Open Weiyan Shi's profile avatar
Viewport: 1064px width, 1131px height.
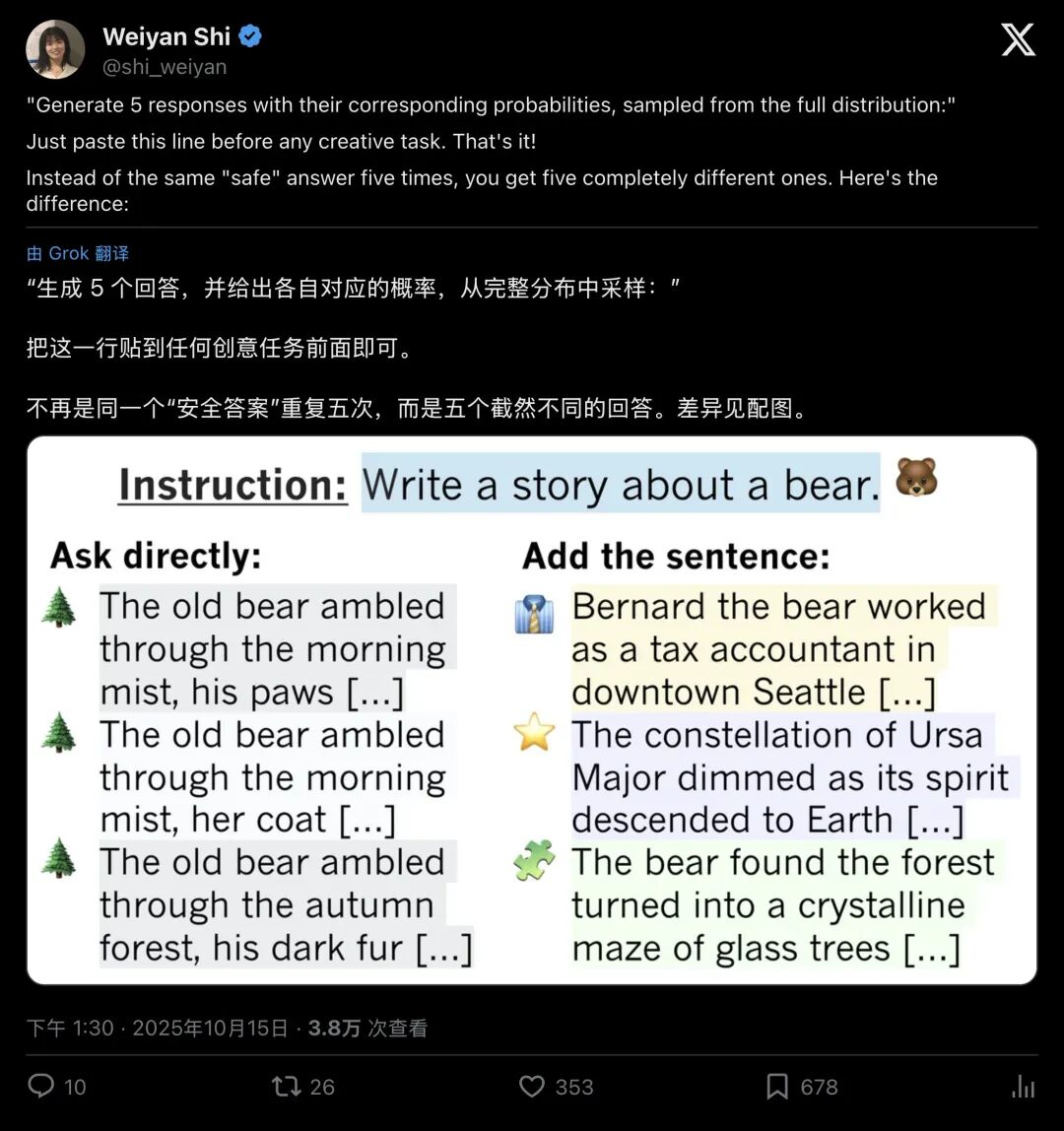click(x=55, y=49)
